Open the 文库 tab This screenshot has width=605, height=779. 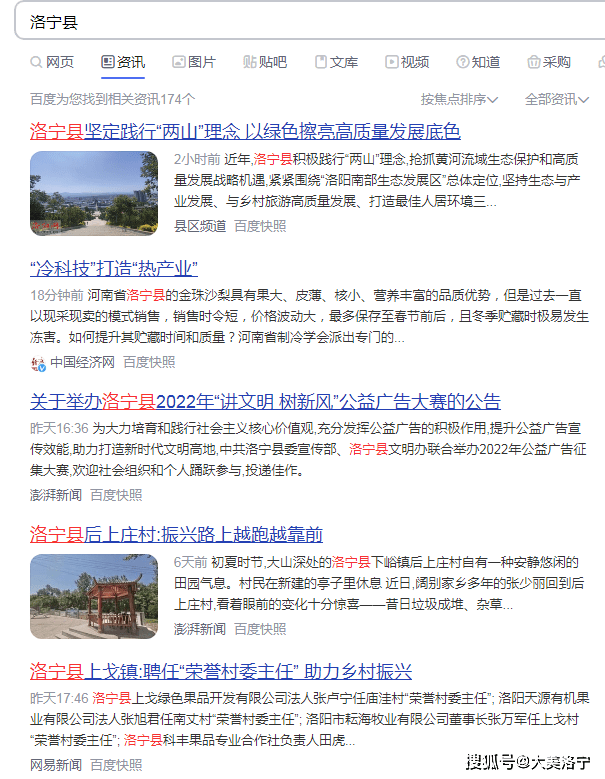[336, 62]
